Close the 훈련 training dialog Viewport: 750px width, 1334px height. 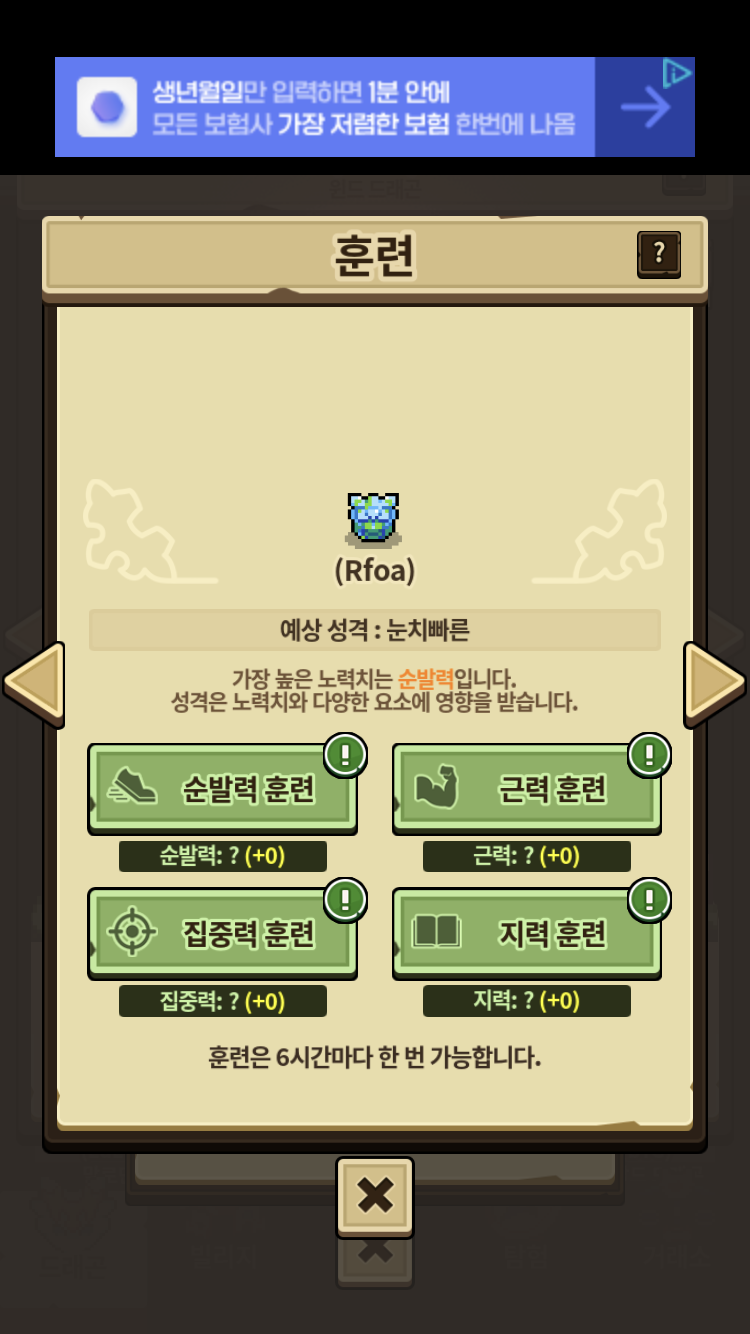[x=375, y=1195]
